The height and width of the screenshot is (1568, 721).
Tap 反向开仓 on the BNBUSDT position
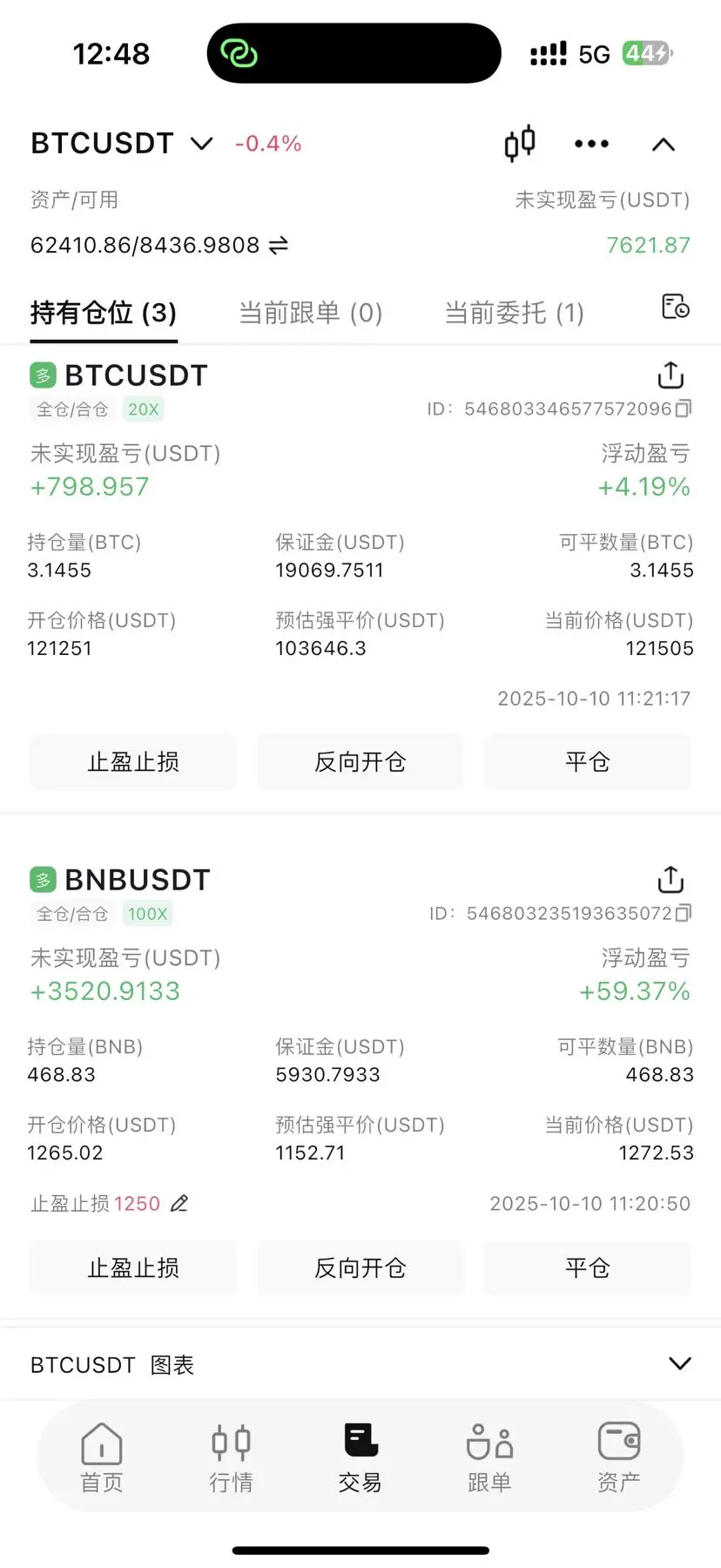point(360,1268)
